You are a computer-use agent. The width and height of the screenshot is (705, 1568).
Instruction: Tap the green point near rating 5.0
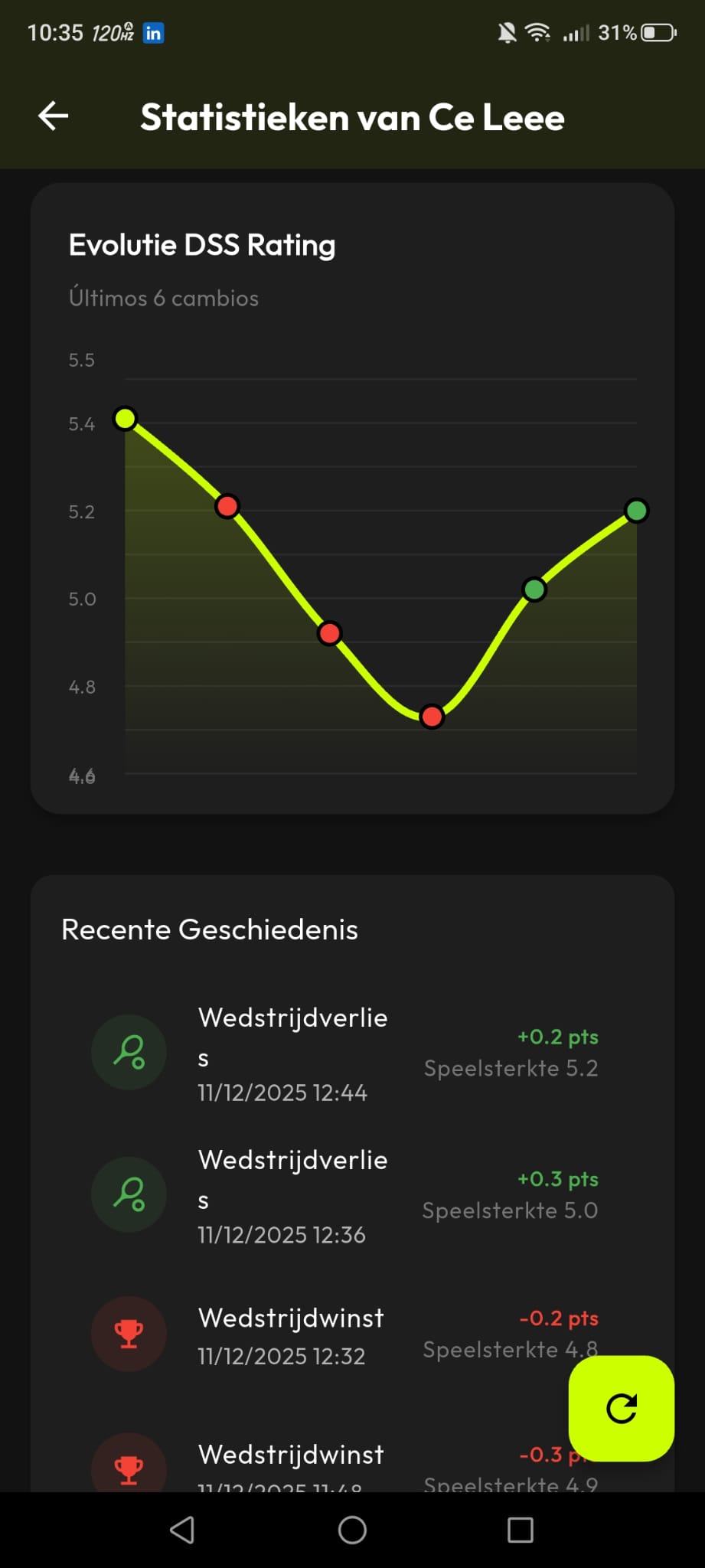[534, 590]
